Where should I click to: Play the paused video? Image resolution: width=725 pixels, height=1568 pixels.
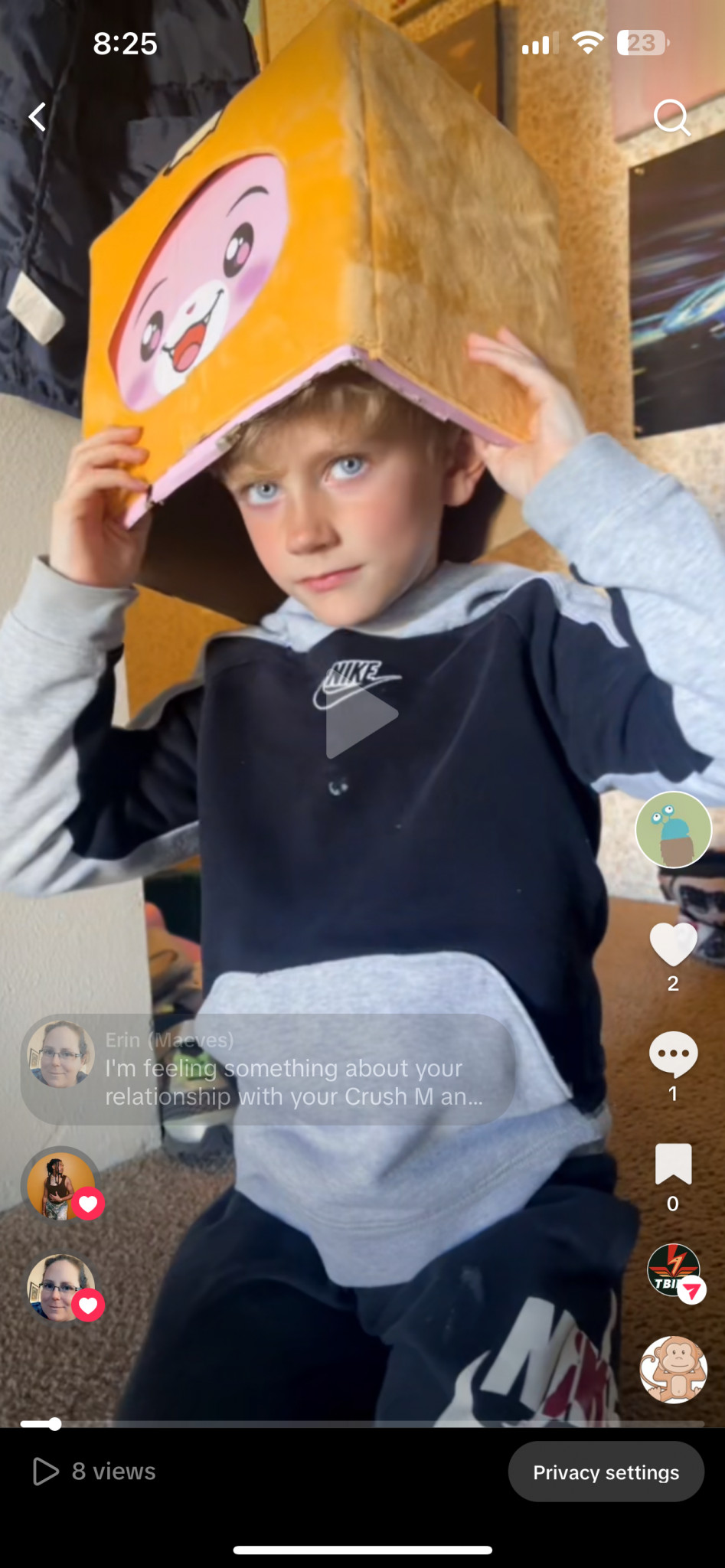pyautogui.click(x=361, y=714)
